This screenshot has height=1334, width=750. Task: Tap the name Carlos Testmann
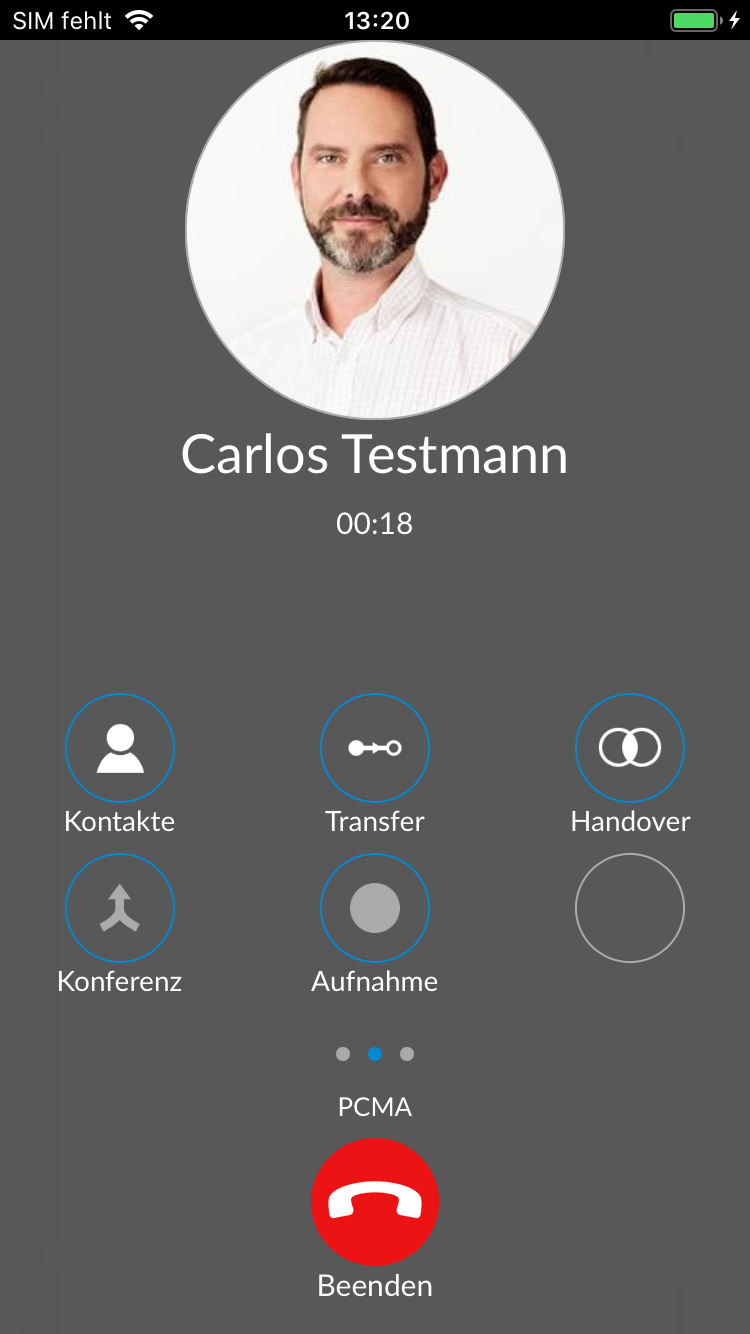(375, 455)
